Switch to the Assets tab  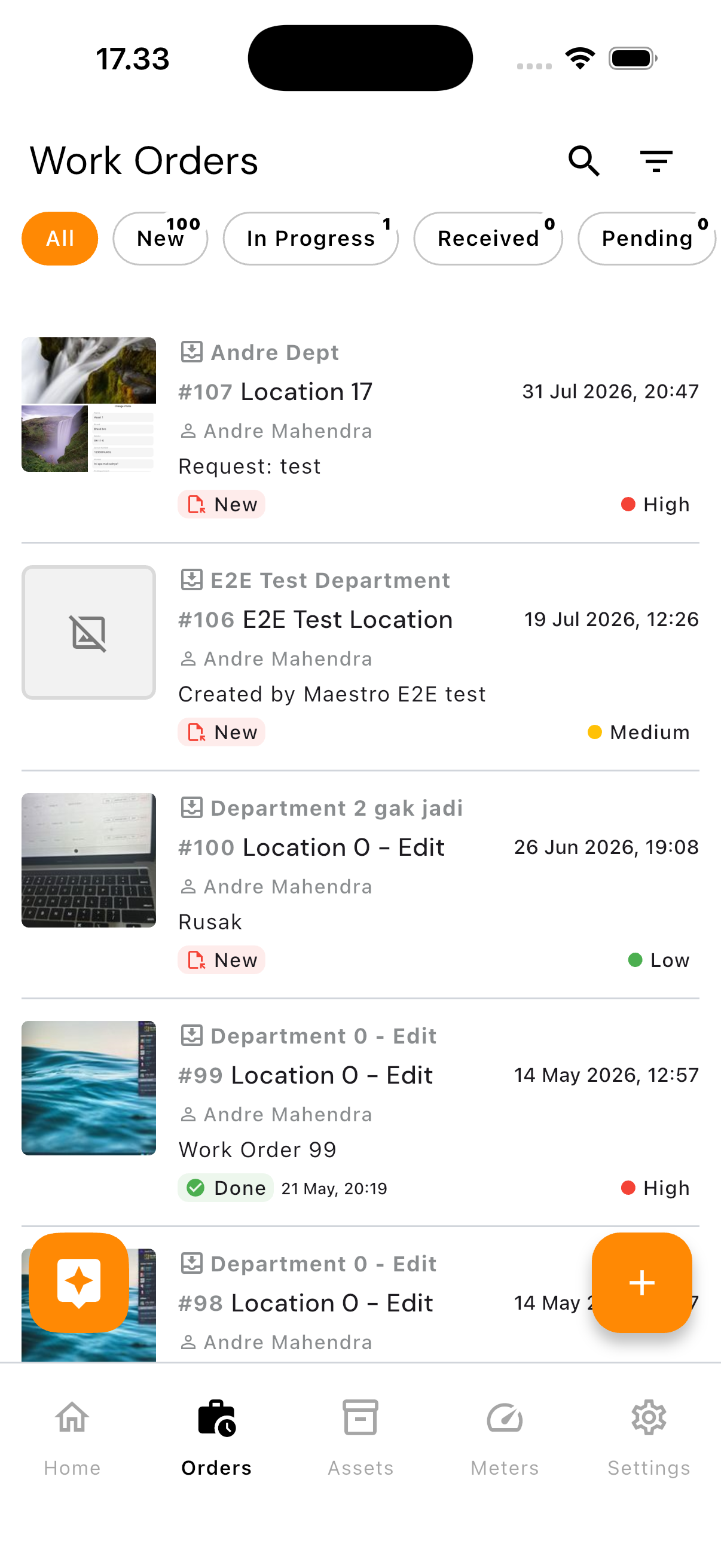[361, 1439]
